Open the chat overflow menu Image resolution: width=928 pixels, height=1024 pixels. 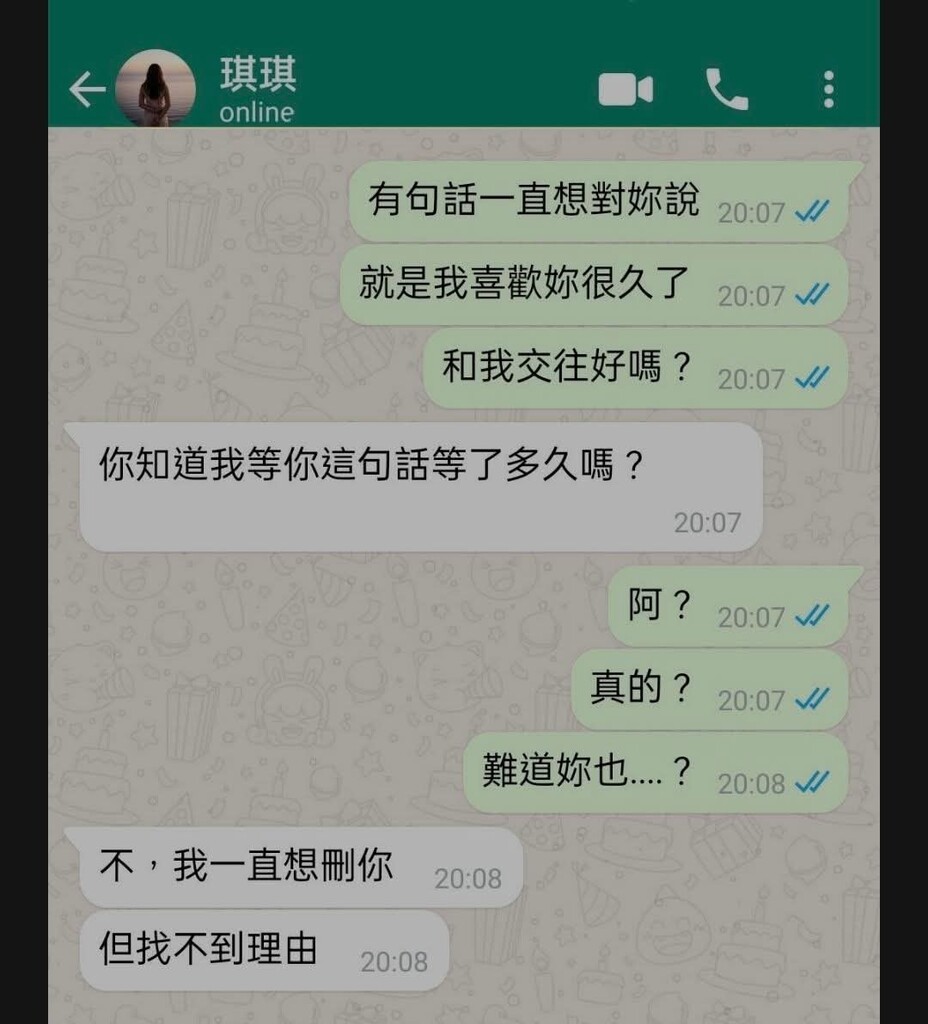pos(828,90)
